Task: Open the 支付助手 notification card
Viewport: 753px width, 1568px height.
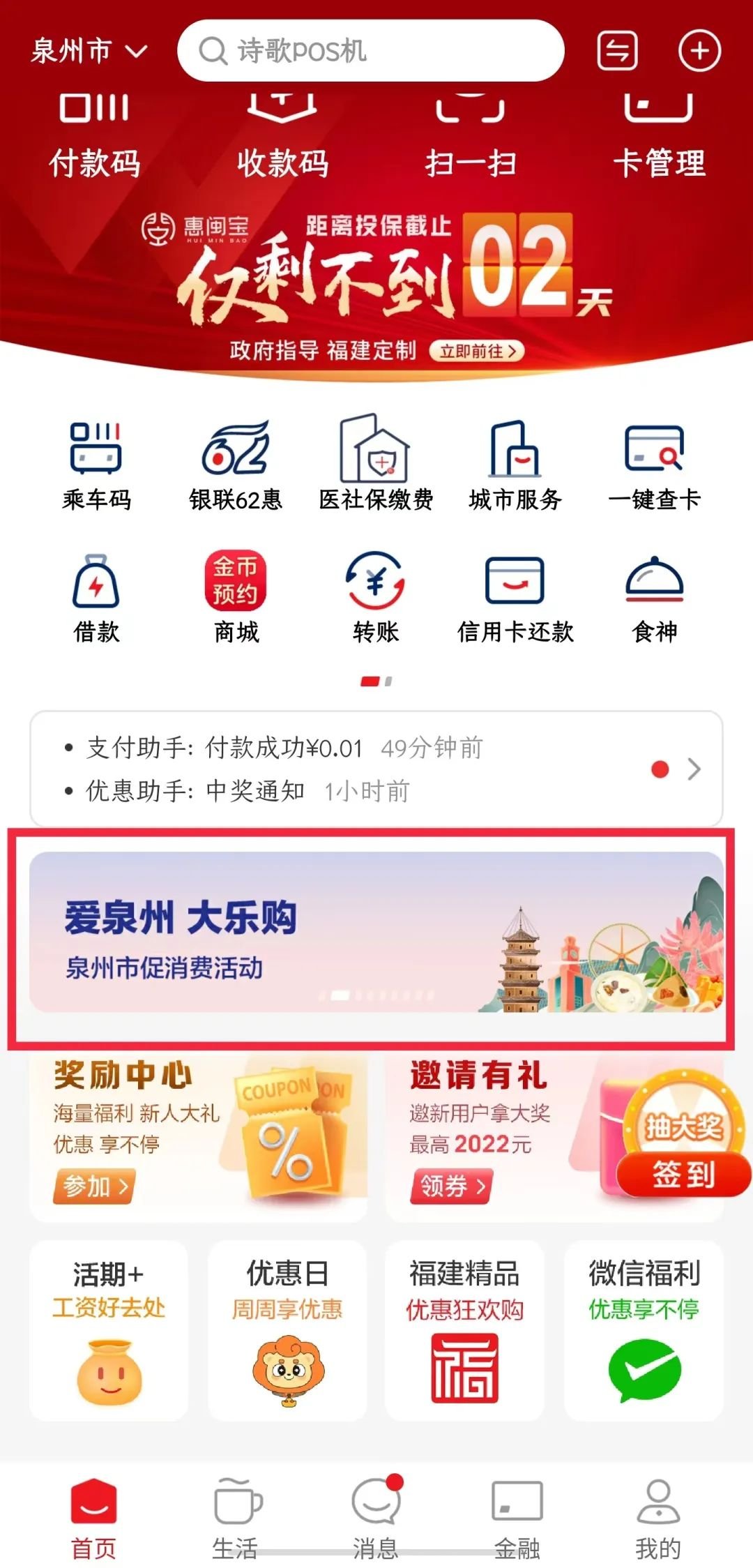Action: click(376, 769)
